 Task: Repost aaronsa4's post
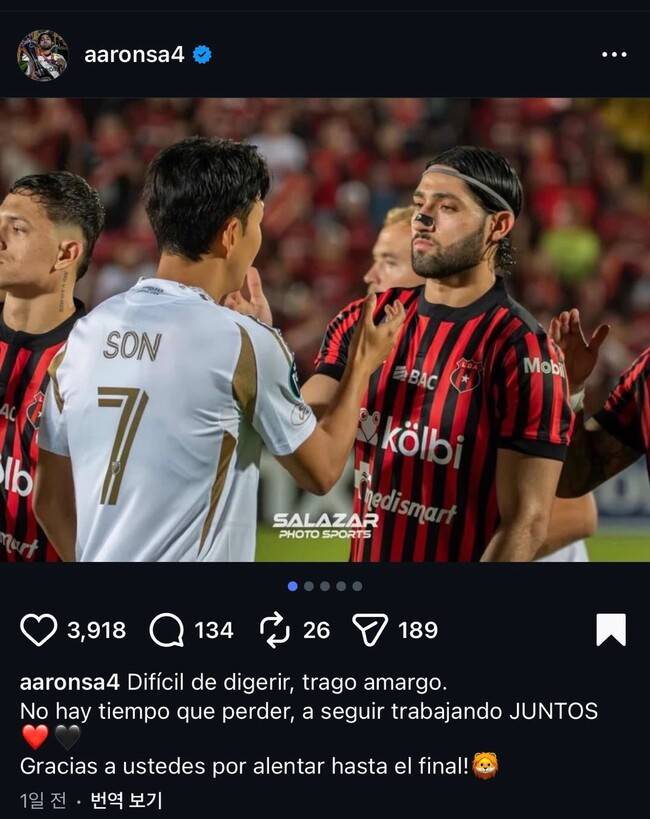(274, 630)
